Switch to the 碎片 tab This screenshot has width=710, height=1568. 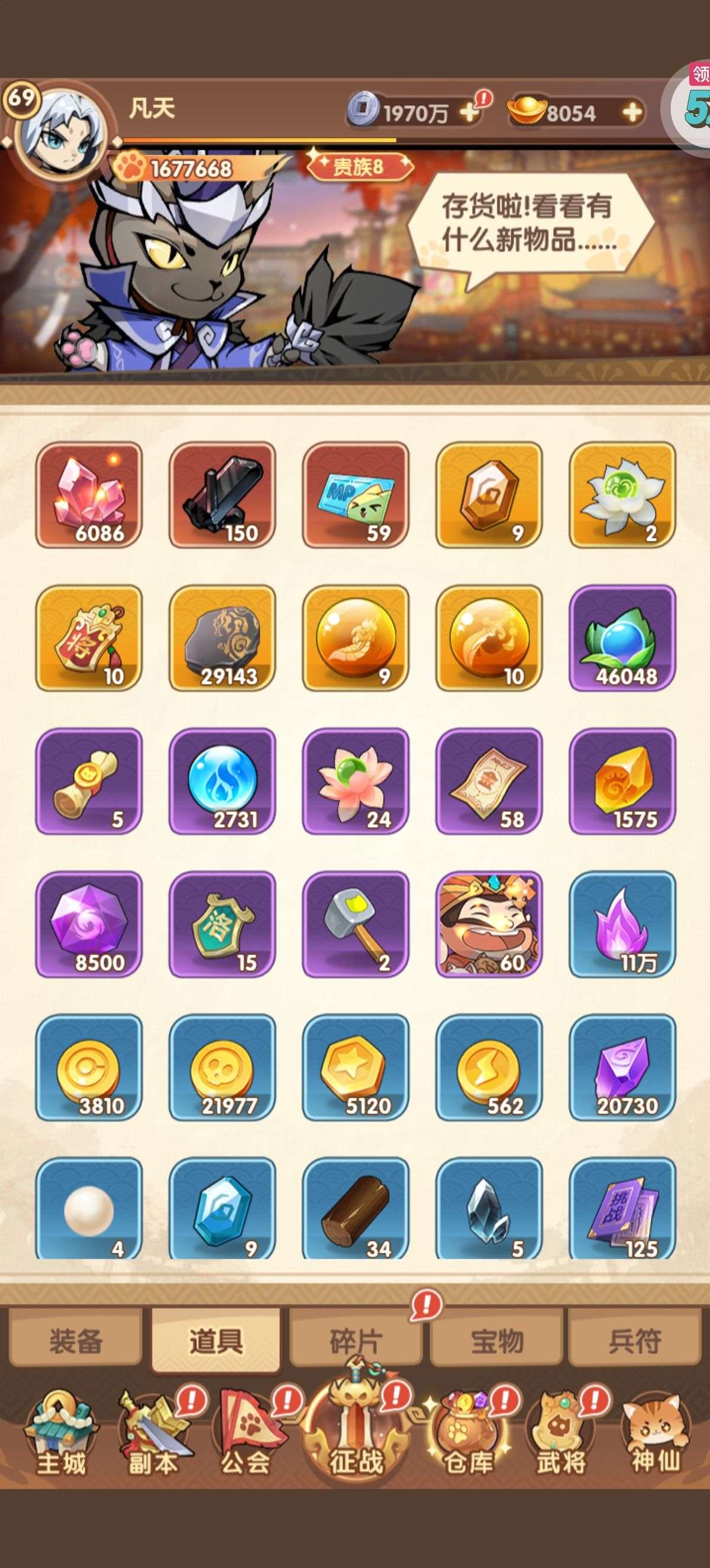coord(356,1341)
